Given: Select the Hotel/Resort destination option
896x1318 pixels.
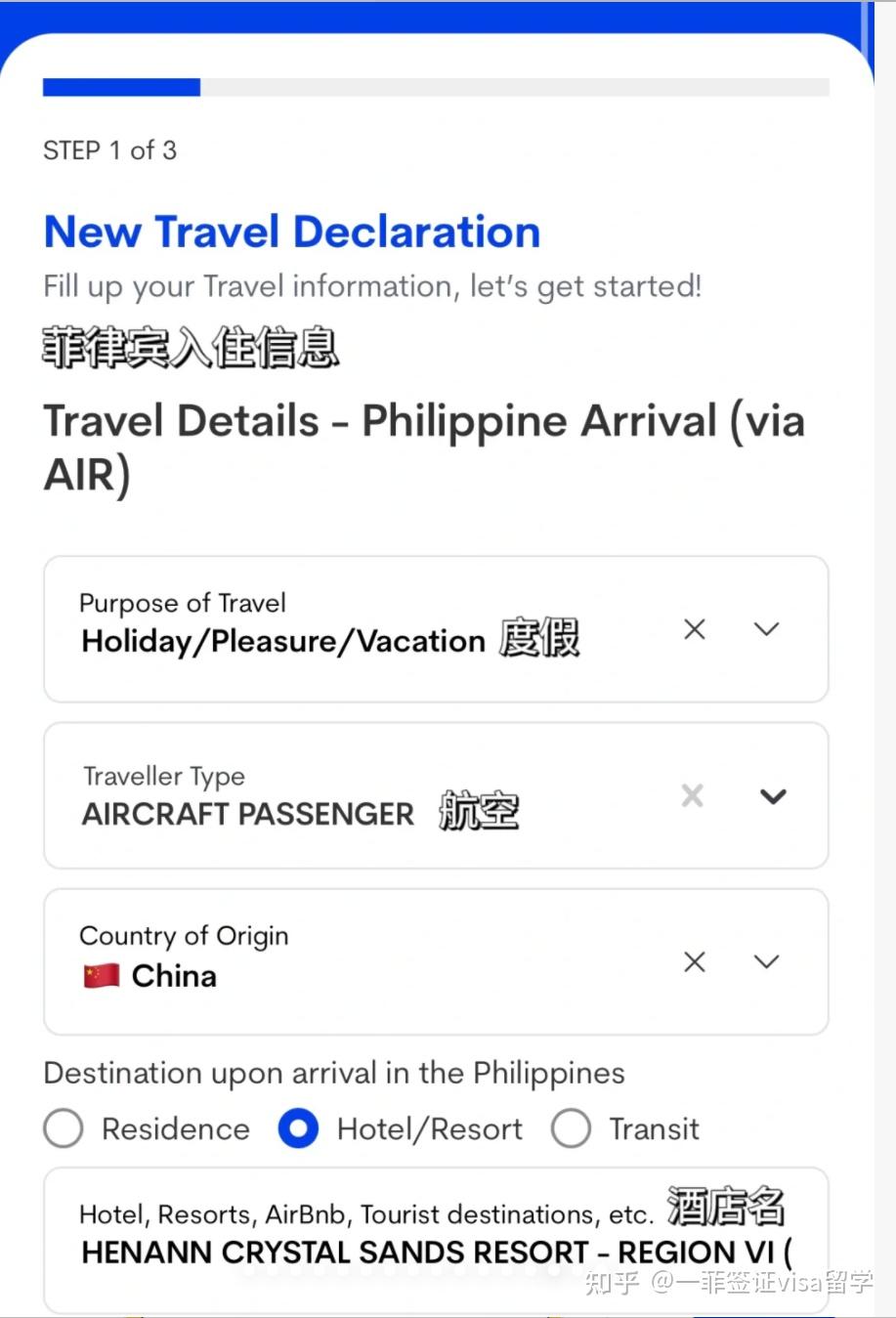Looking at the screenshot, I should click(x=298, y=1128).
